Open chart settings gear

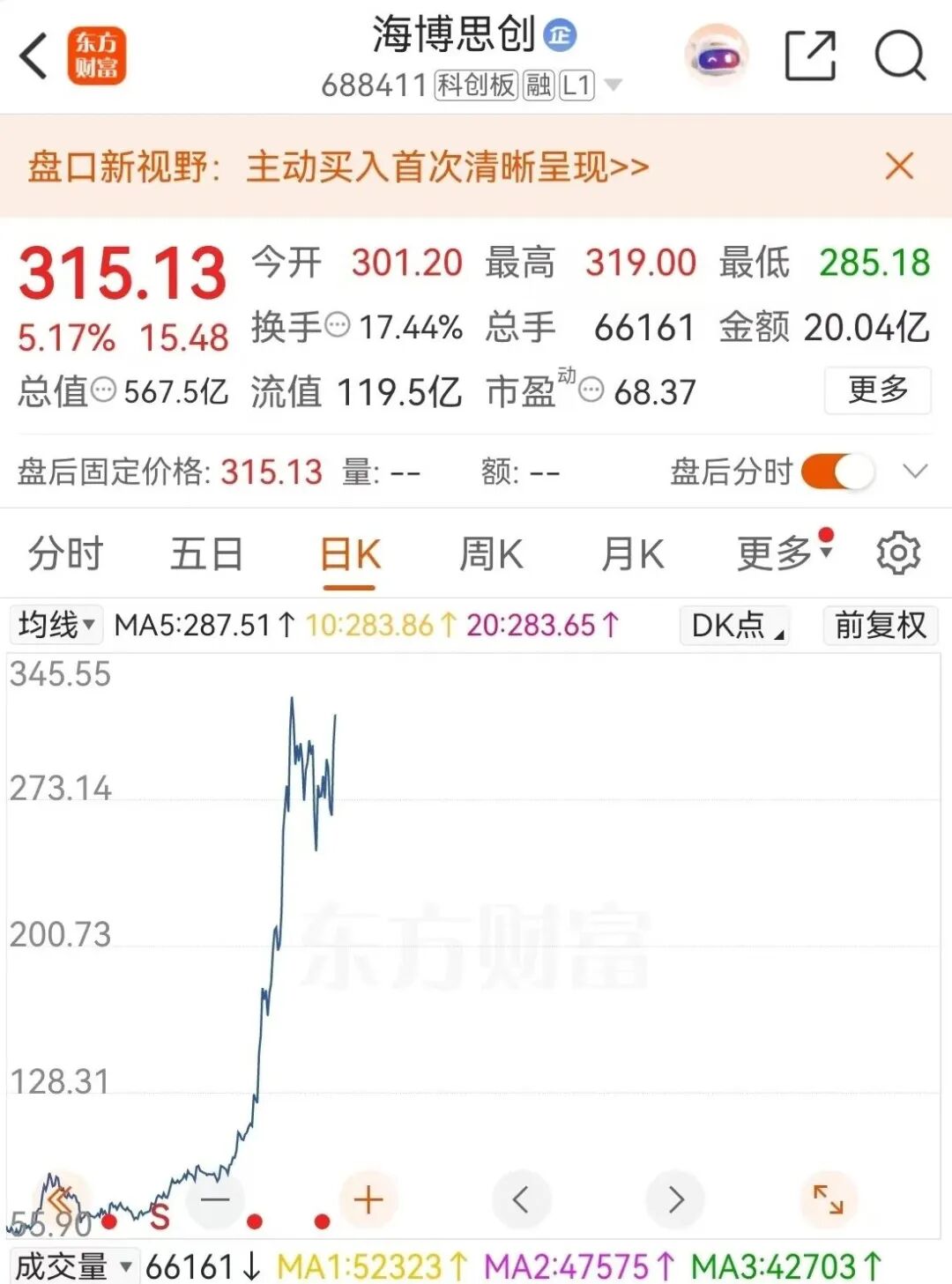(898, 553)
